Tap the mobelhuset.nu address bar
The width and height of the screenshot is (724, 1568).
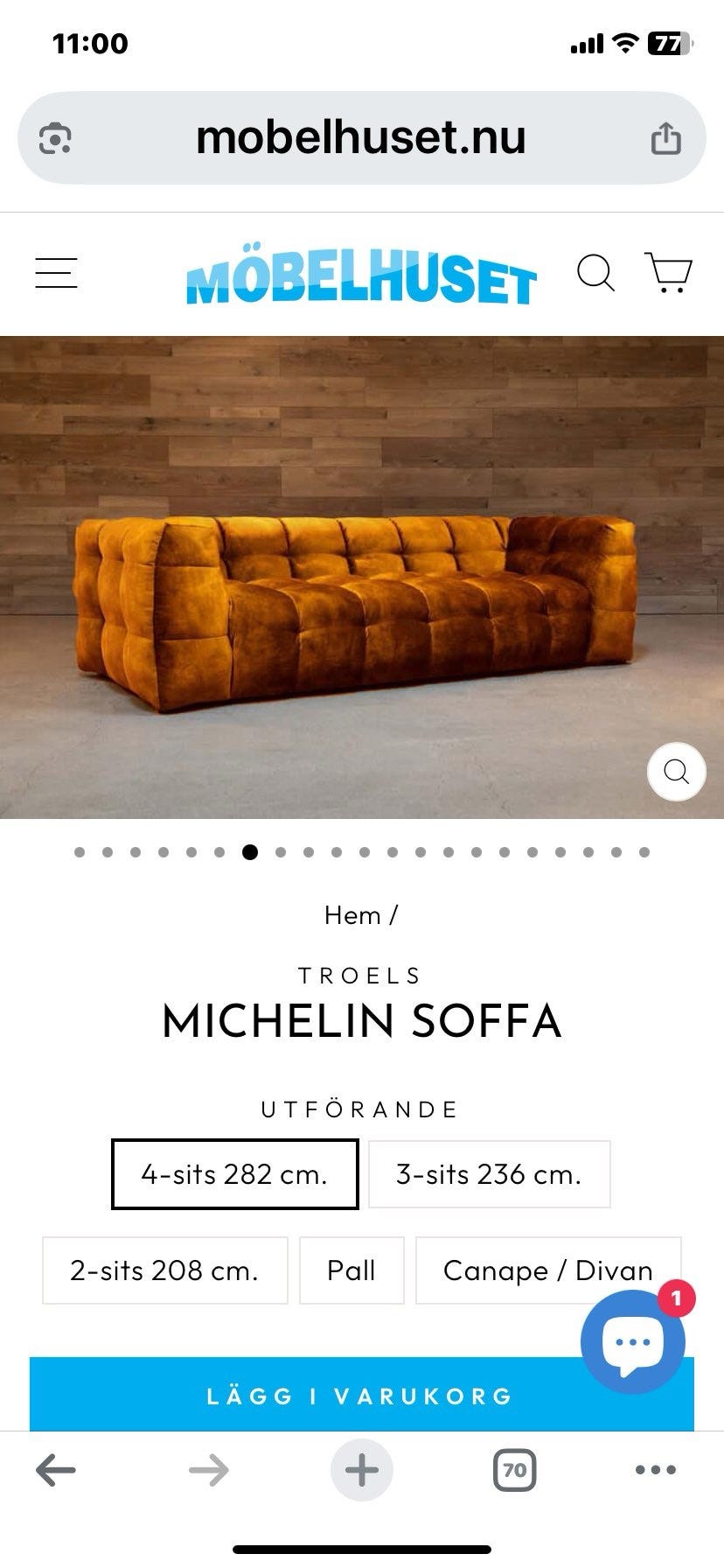[362, 136]
